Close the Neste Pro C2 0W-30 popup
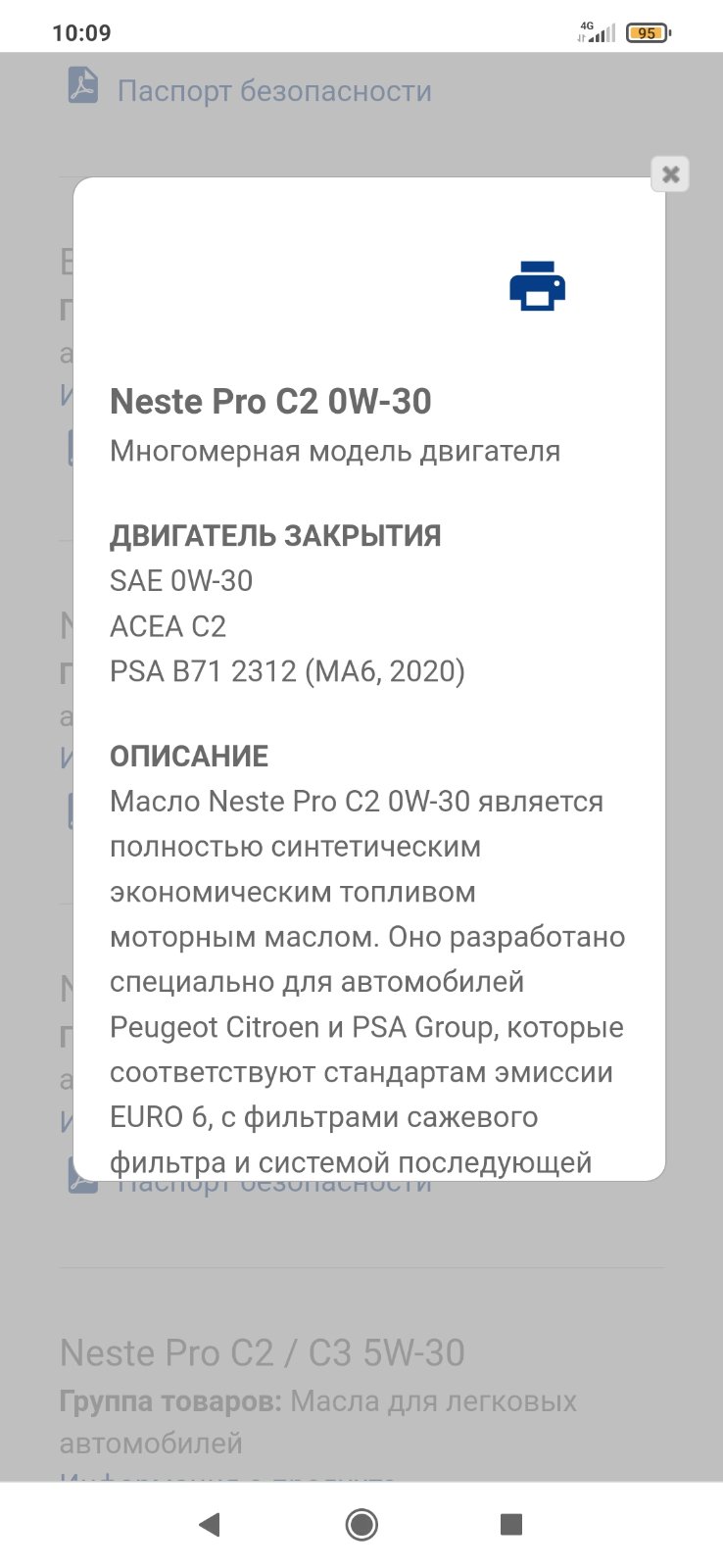The height and width of the screenshot is (1568, 723). pyautogui.click(x=670, y=174)
